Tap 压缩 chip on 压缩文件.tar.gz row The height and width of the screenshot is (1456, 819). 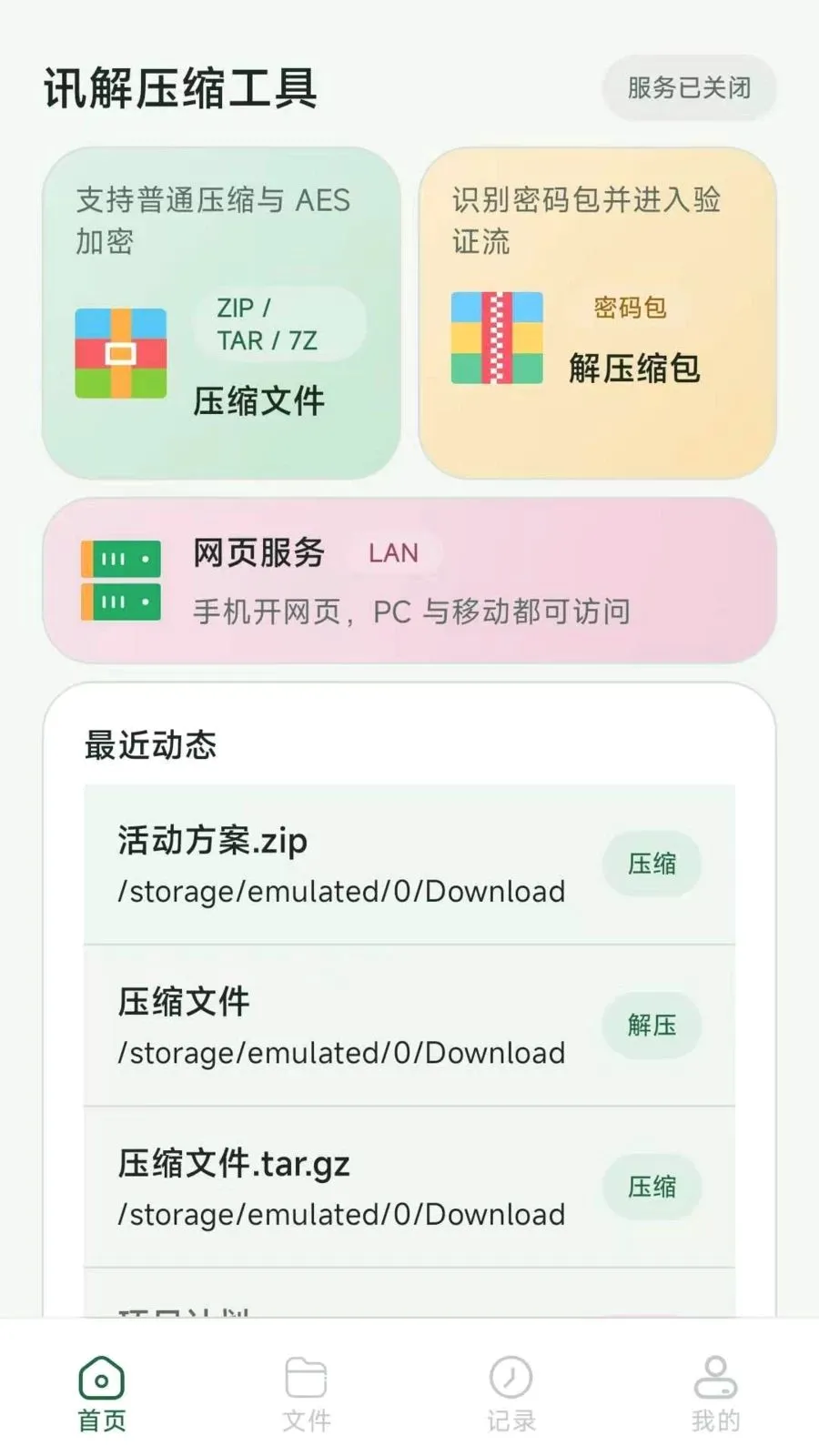(652, 1187)
